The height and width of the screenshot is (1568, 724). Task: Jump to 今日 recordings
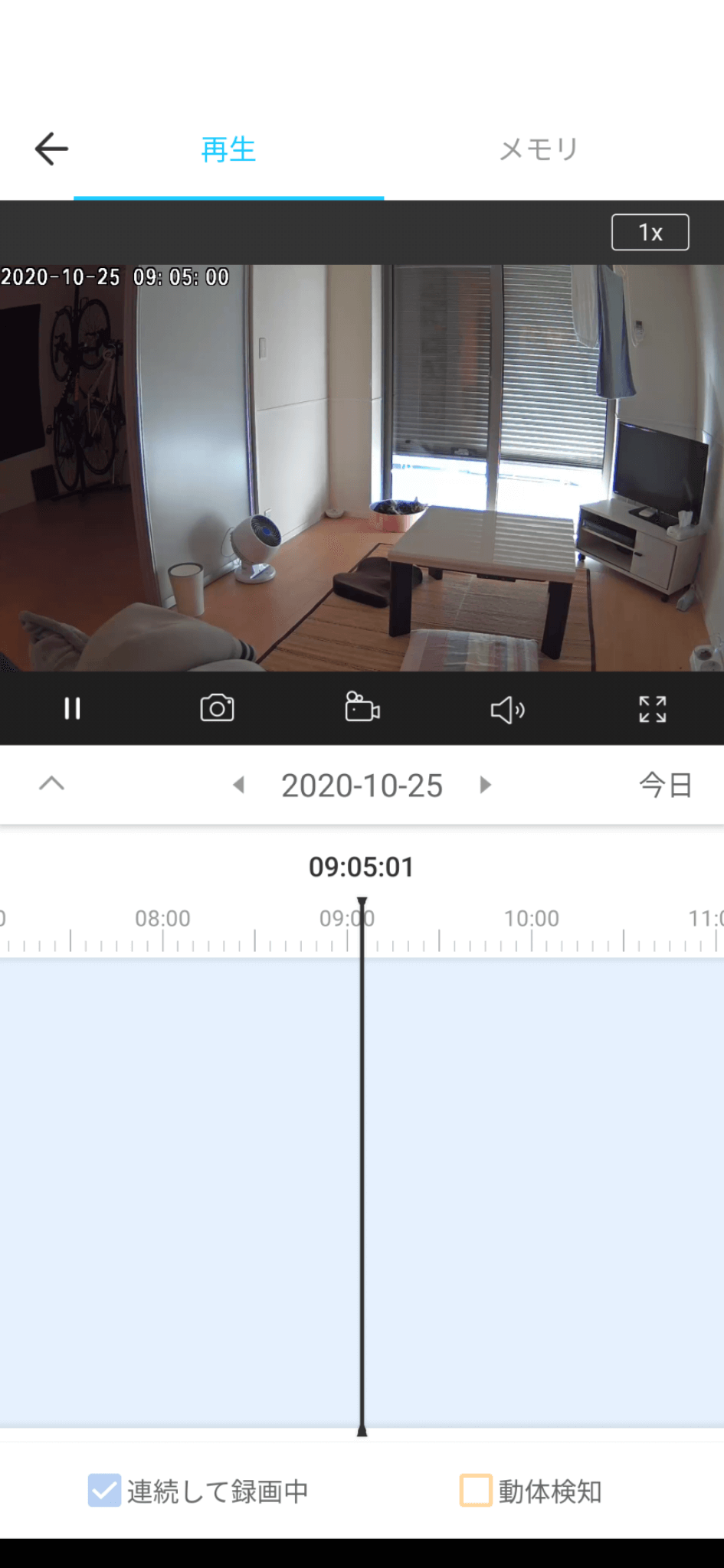point(666,785)
